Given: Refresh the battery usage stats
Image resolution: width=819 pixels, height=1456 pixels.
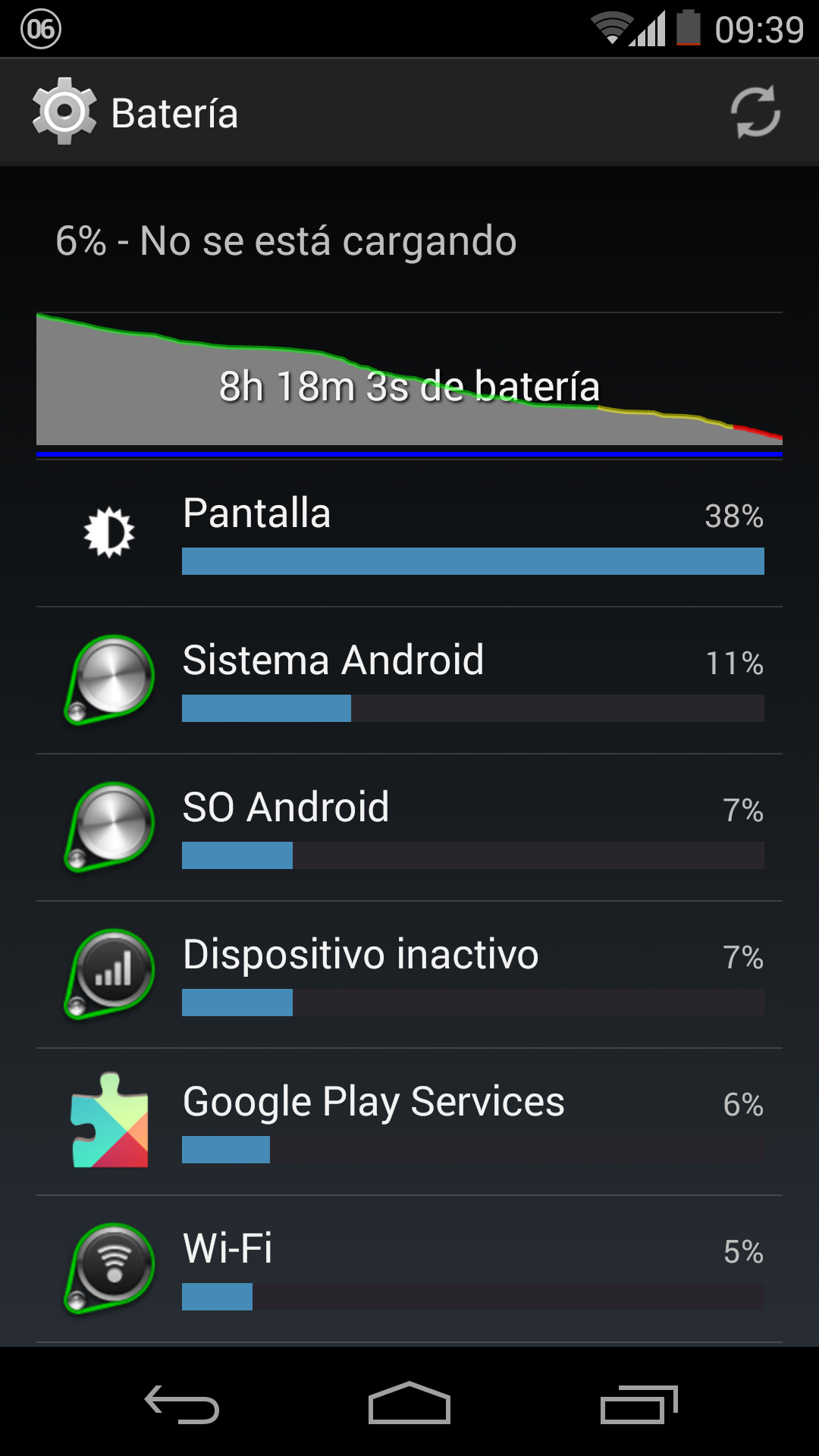Looking at the screenshot, I should tap(755, 112).
